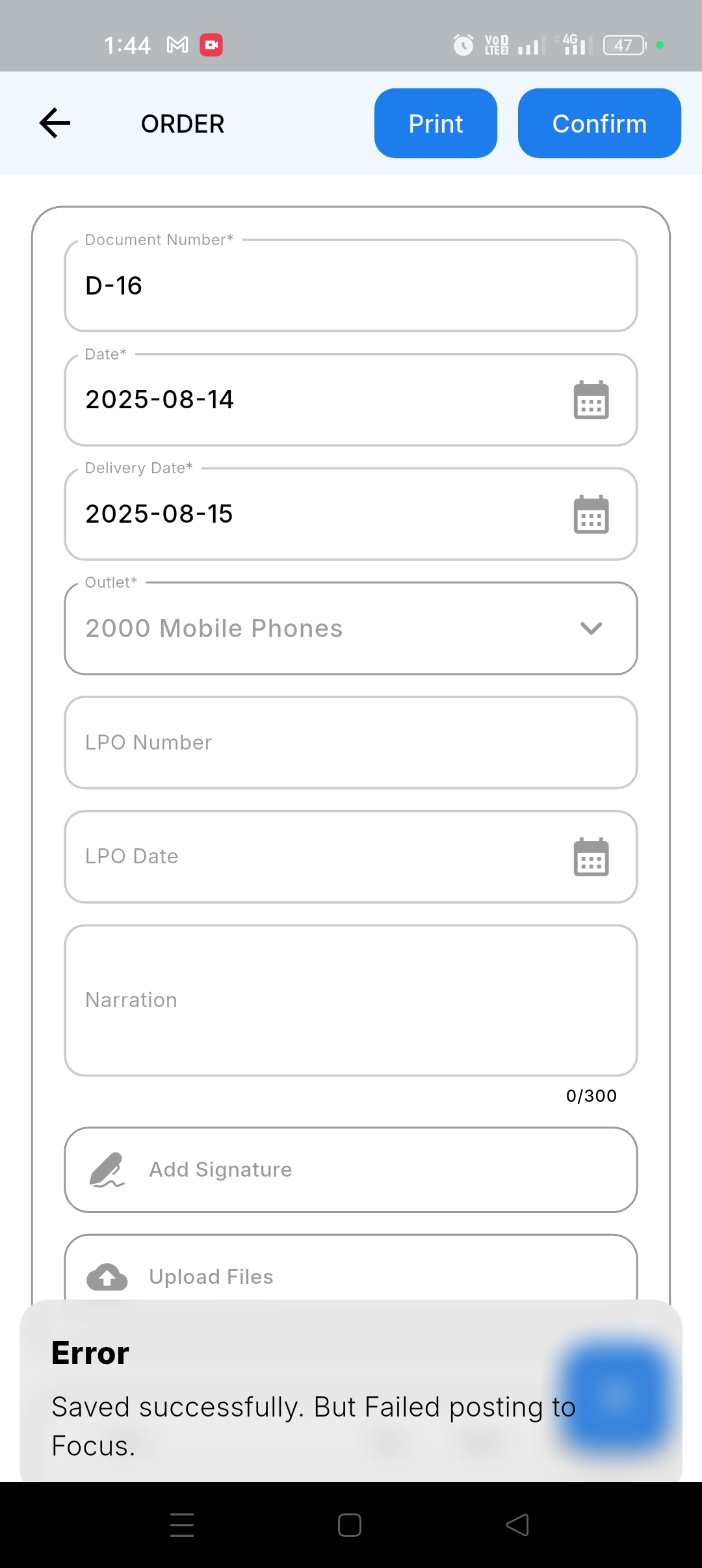Open recent apps from navigation bar
This screenshot has width=702, height=1568.
pyautogui.click(x=182, y=1525)
